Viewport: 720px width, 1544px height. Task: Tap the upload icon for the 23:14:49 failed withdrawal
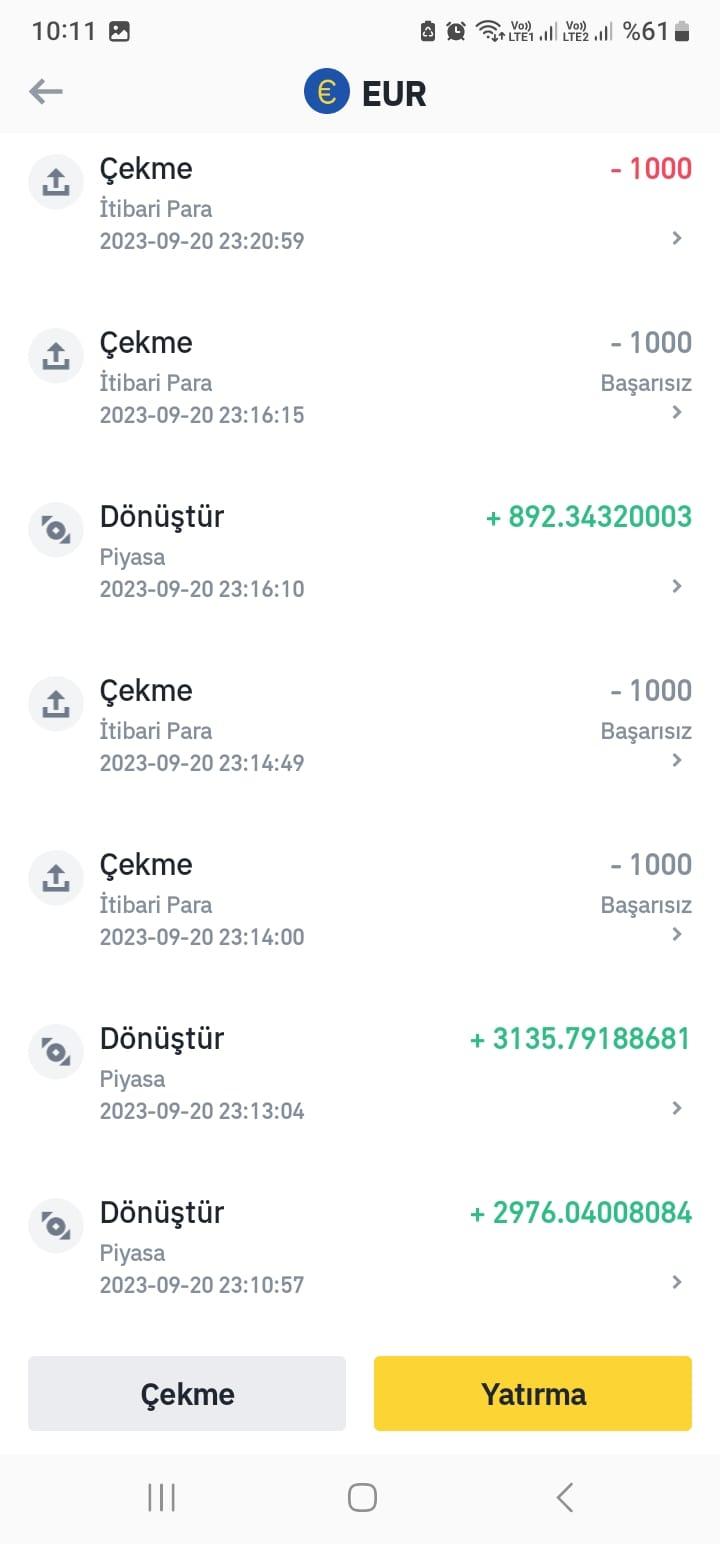[55, 704]
